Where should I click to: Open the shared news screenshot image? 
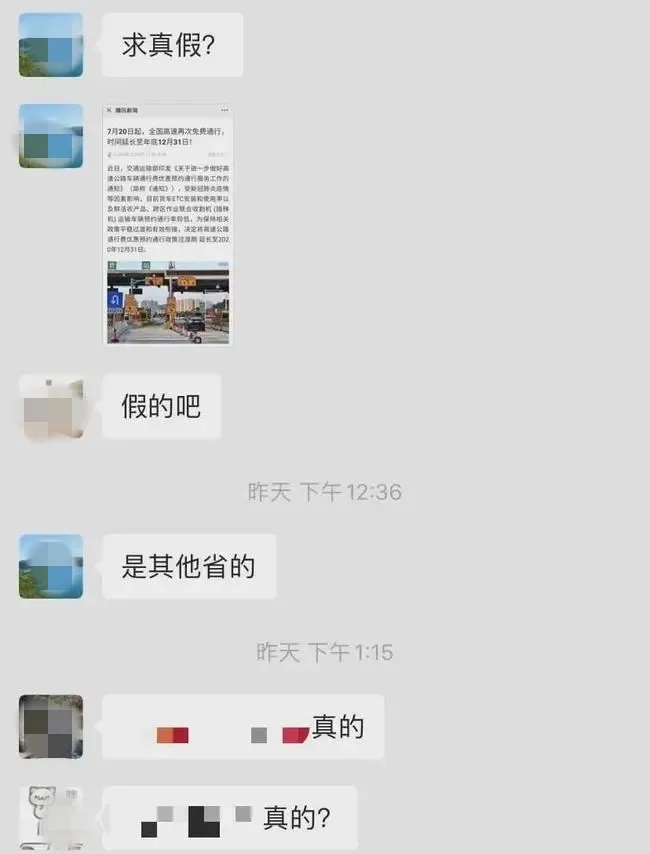(168, 224)
